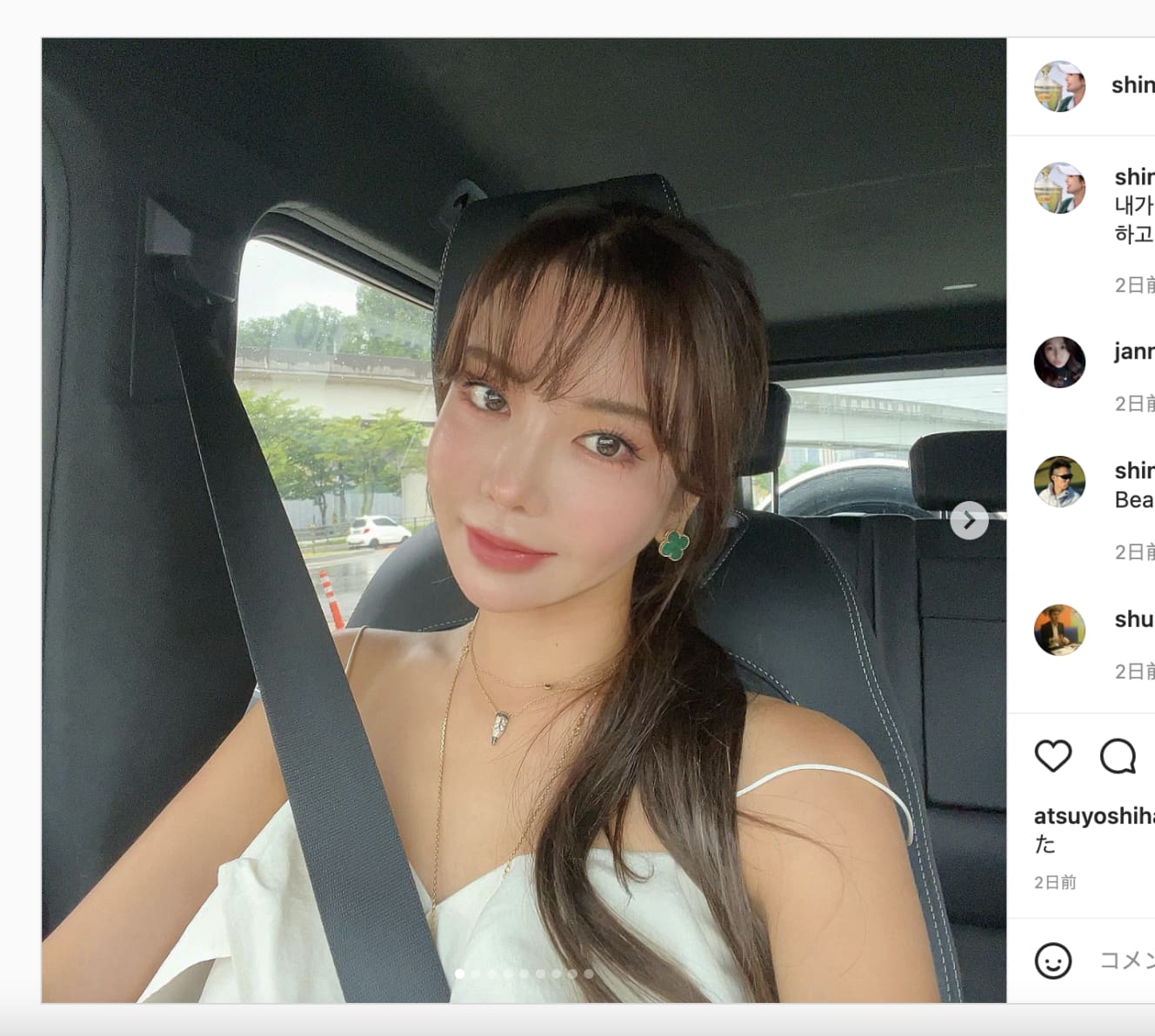Open the post author's profile picture at top
Image resolution: width=1155 pixels, height=1036 pixels.
[x=1058, y=86]
